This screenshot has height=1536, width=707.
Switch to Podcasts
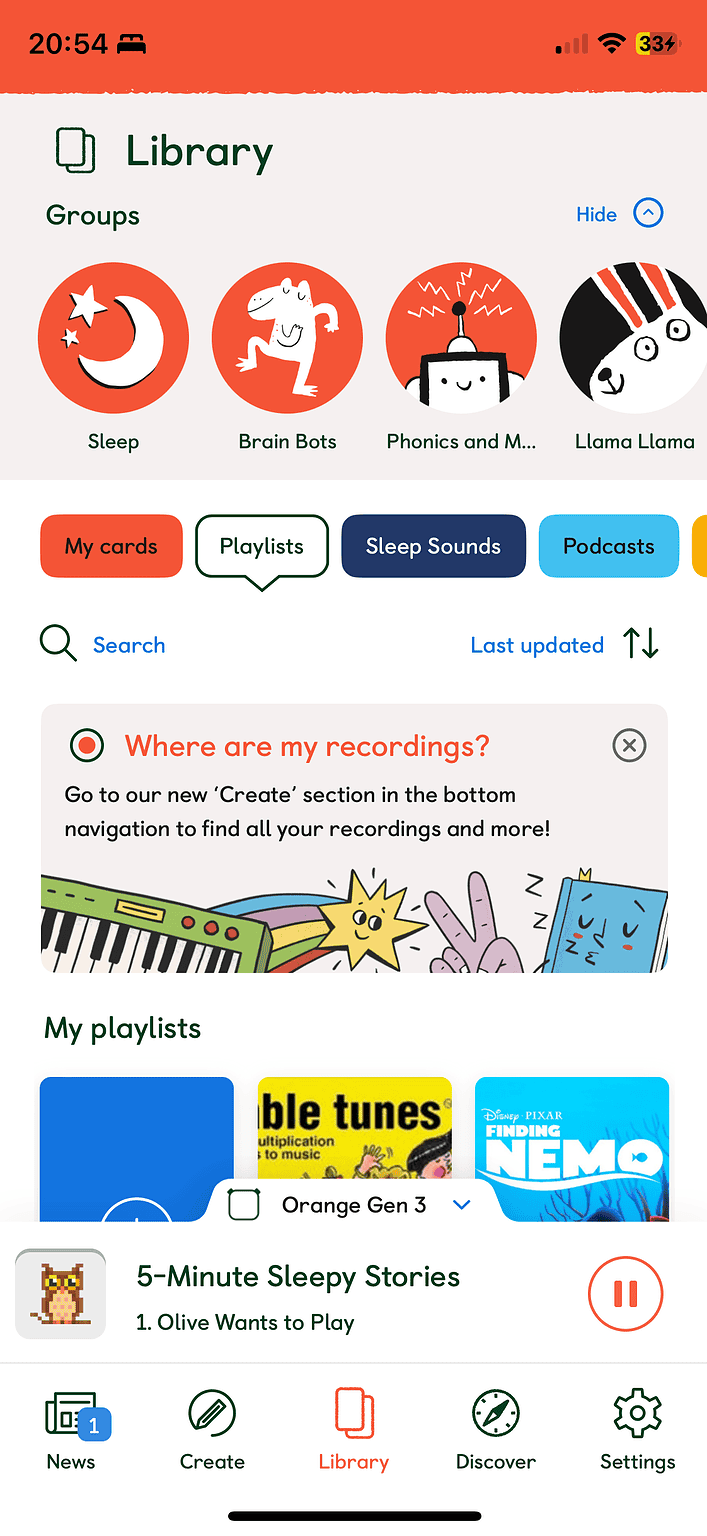click(x=608, y=546)
